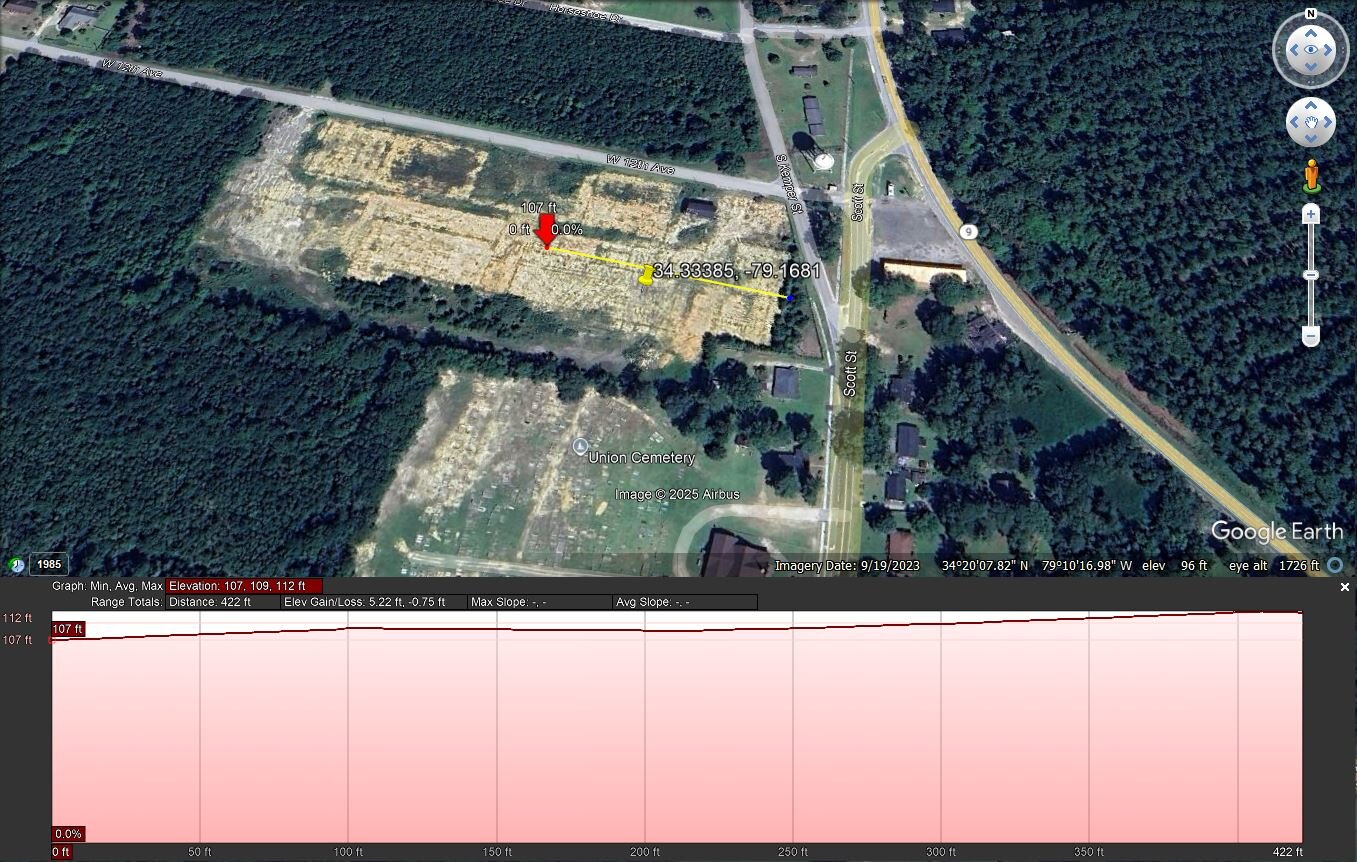The image size is (1357, 862).
Task: Tap the hand move joystick
Action: click(1310, 122)
